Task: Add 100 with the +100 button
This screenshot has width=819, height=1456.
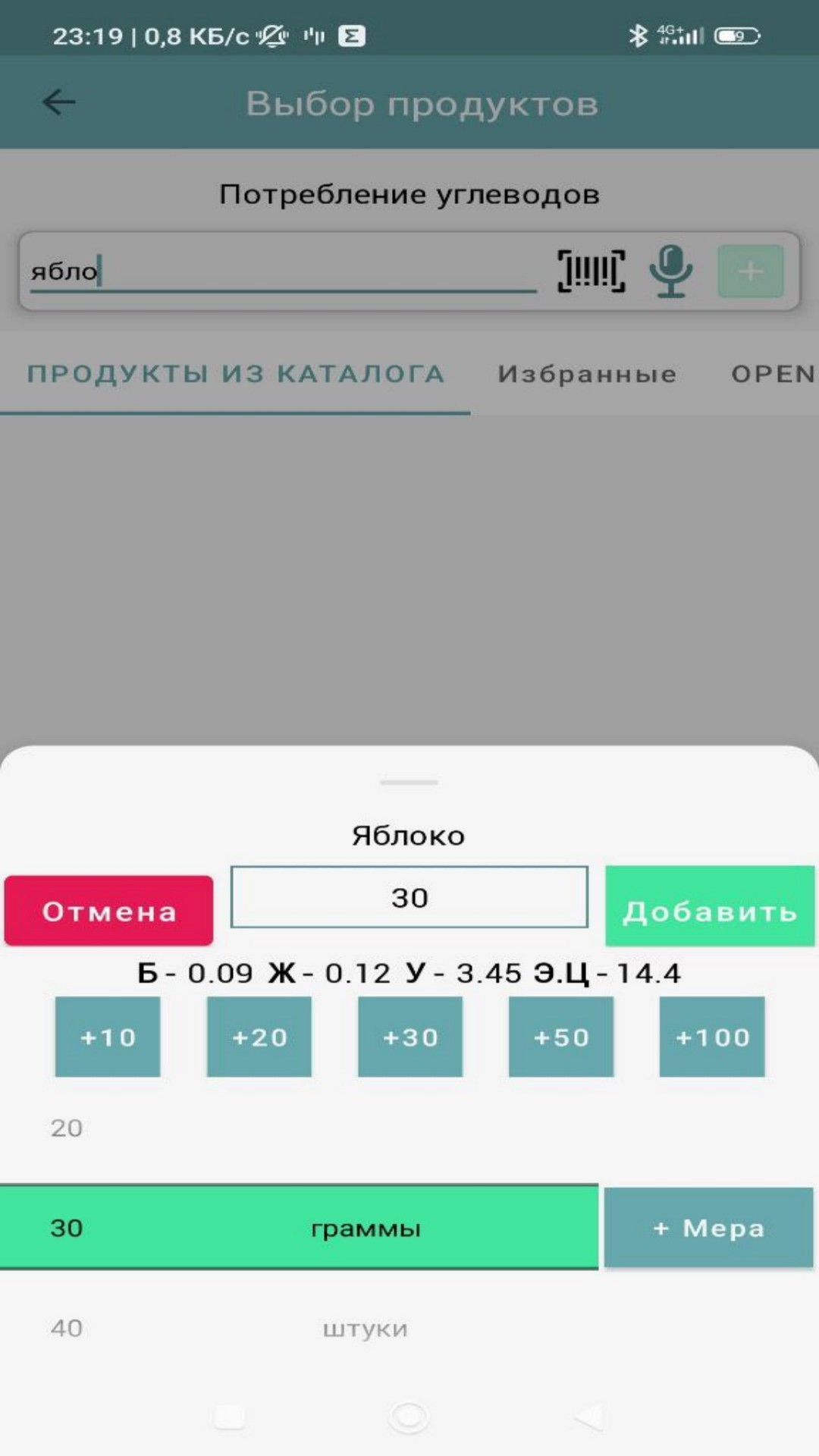Action: coord(712,1037)
